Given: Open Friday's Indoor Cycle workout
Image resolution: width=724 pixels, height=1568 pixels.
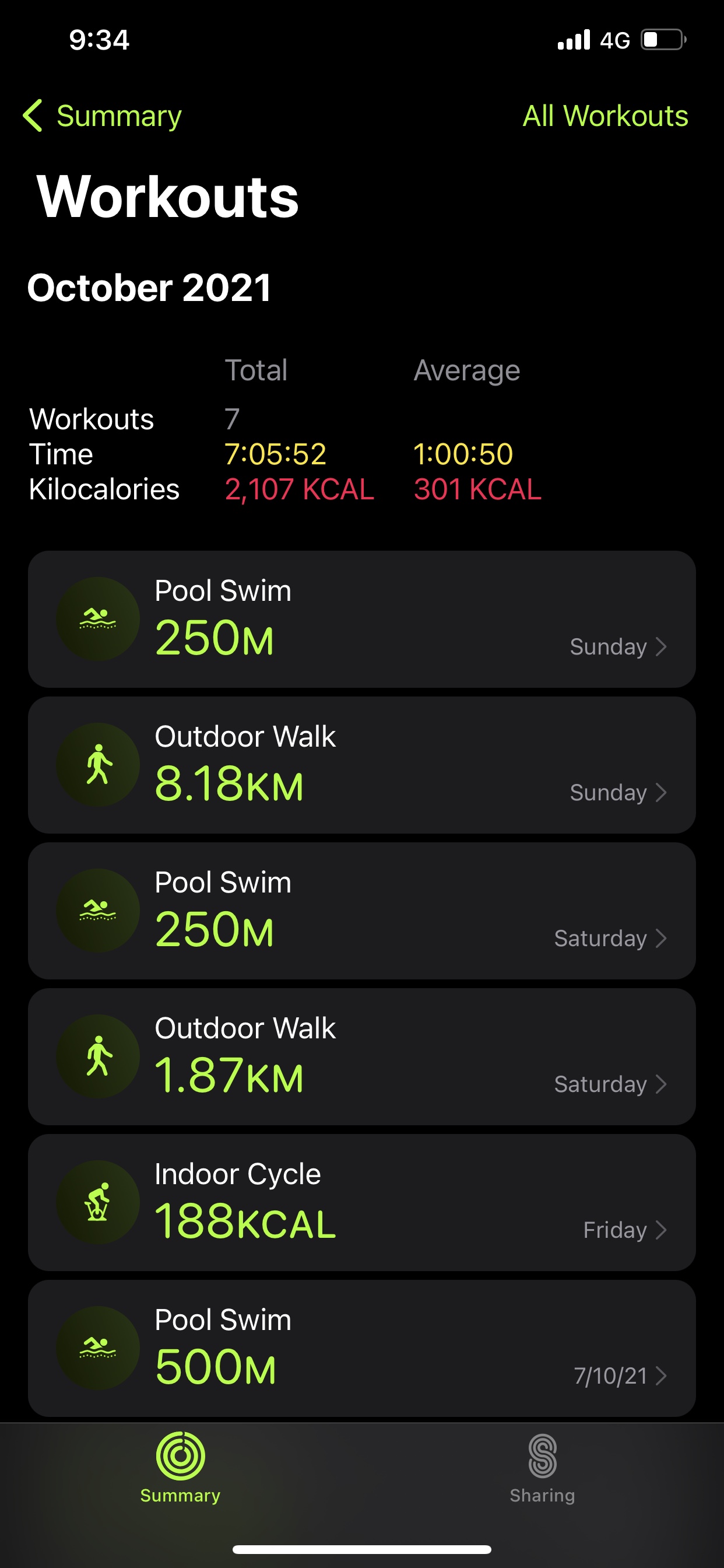Looking at the screenshot, I should coord(362,1202).
